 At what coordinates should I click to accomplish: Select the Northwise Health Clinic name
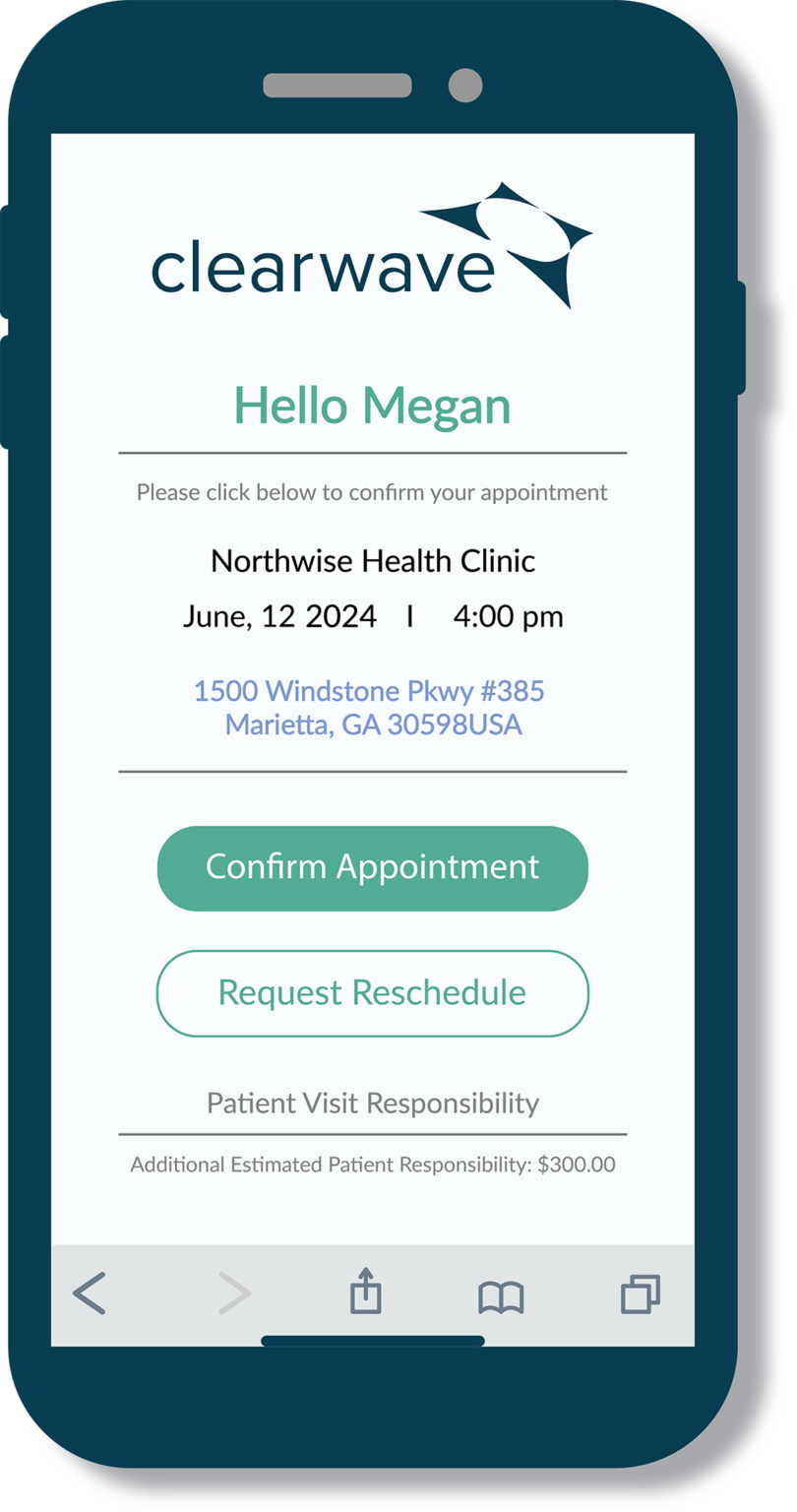click(x=372, y=561)
